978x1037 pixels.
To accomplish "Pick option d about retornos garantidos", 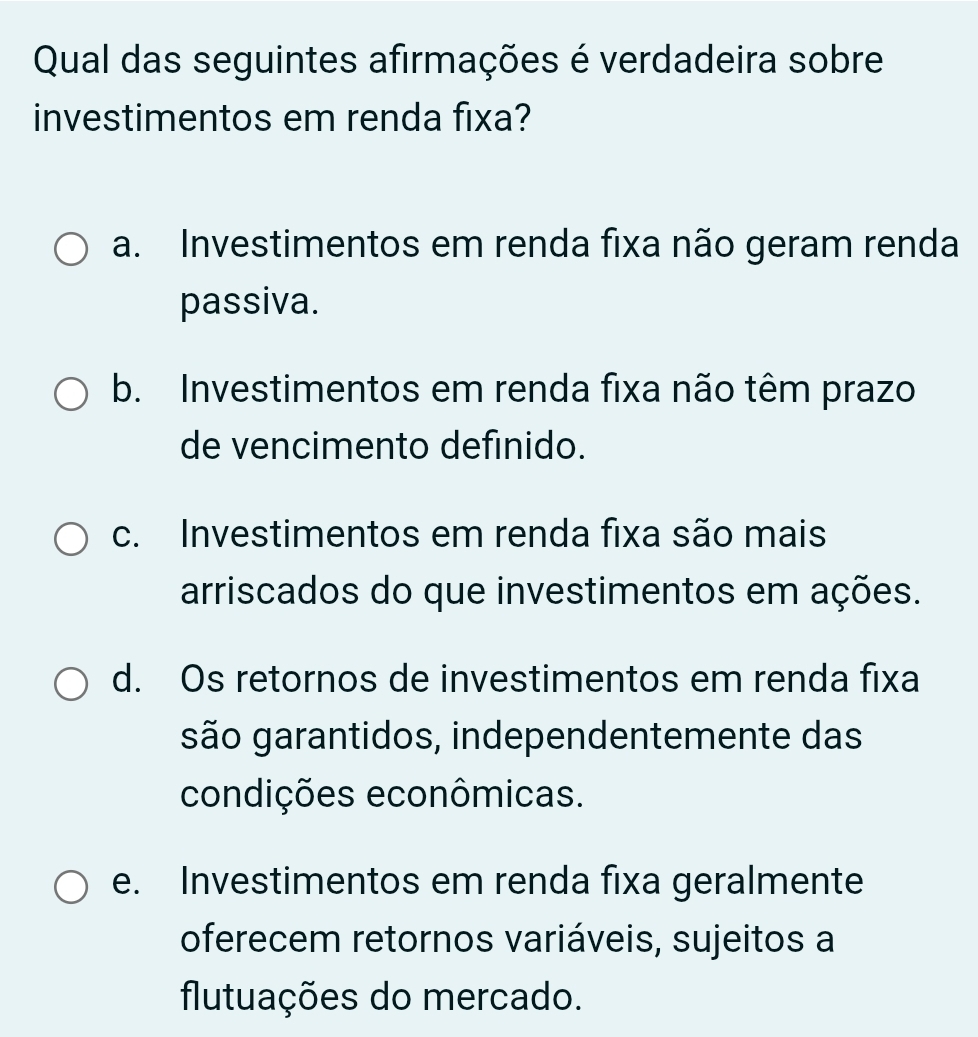I will (x=71, y=685).
